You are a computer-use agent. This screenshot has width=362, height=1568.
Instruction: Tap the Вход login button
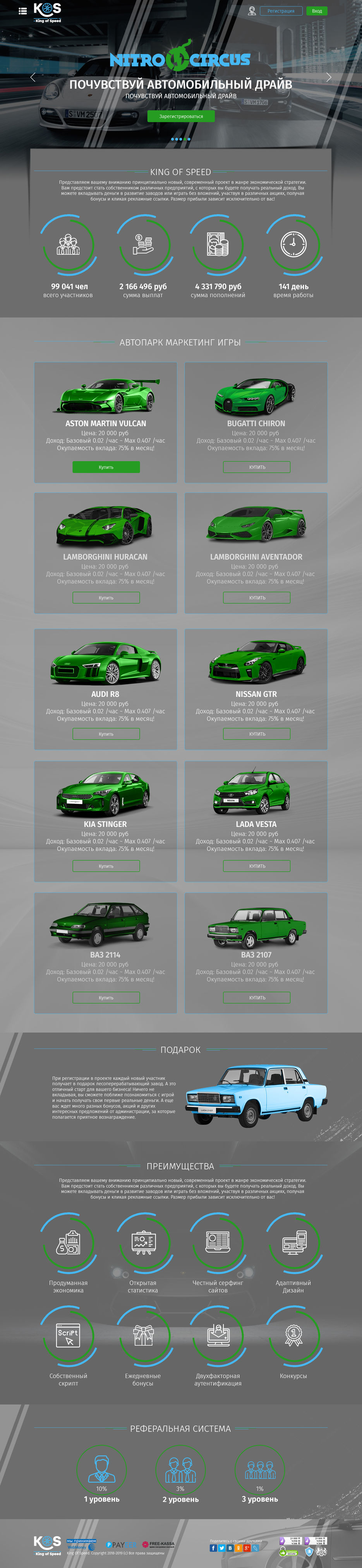click(317, 11)
